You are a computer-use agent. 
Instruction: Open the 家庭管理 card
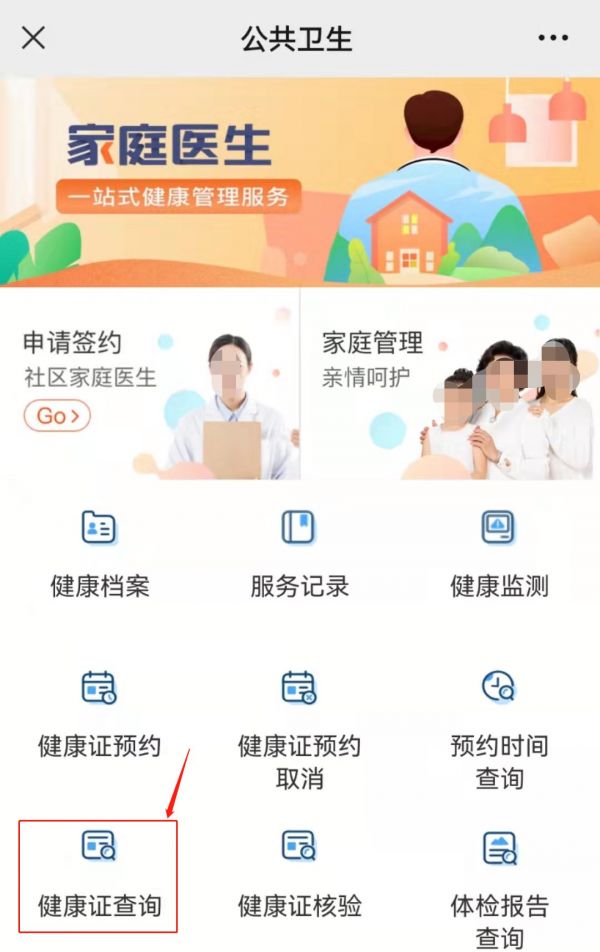[450, 385]
